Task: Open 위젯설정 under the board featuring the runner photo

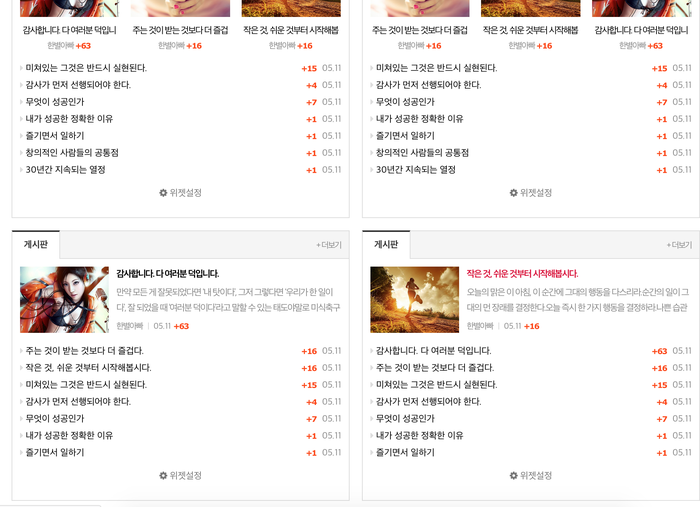Action: [530, 475]
